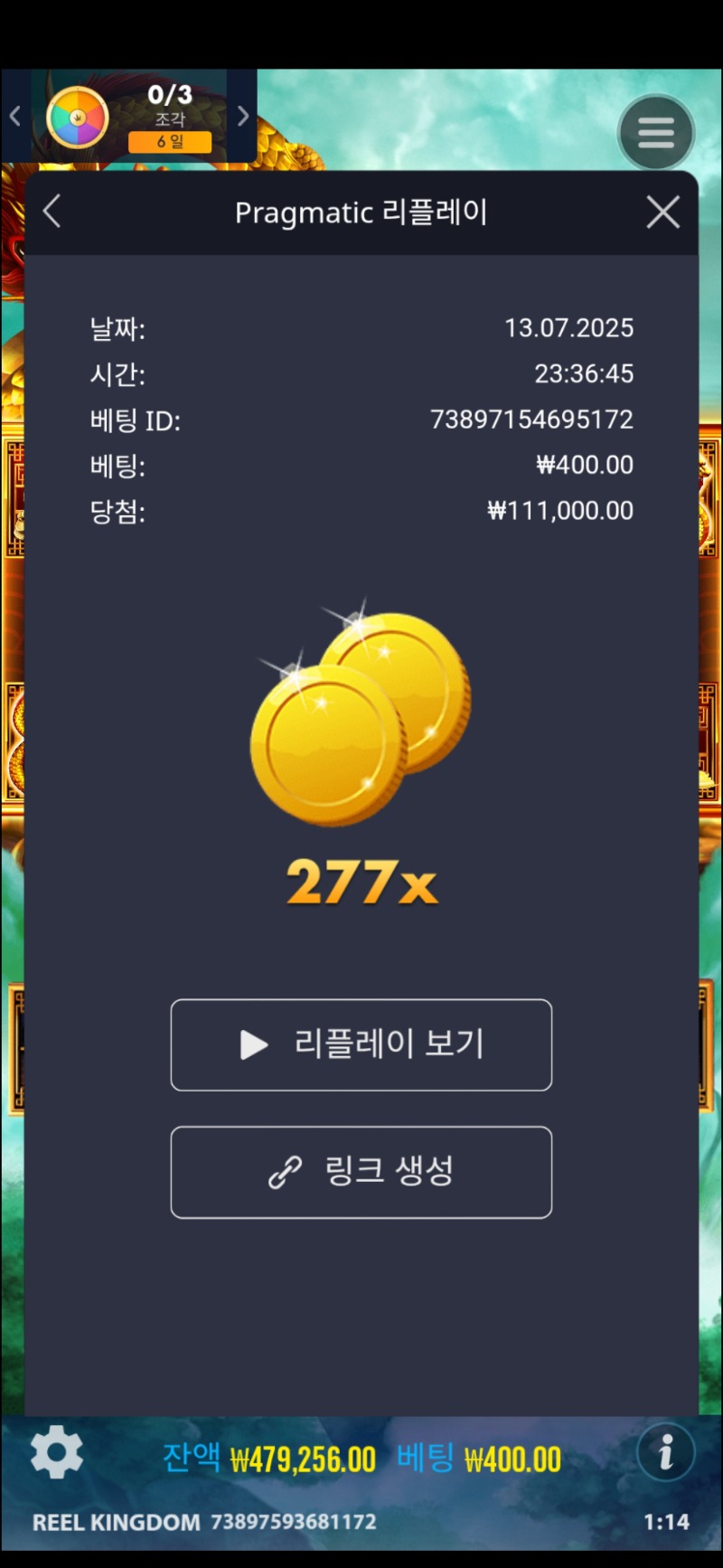723x1568 pixels.
Task: Open the game info button
Action: pos(665,1453)
